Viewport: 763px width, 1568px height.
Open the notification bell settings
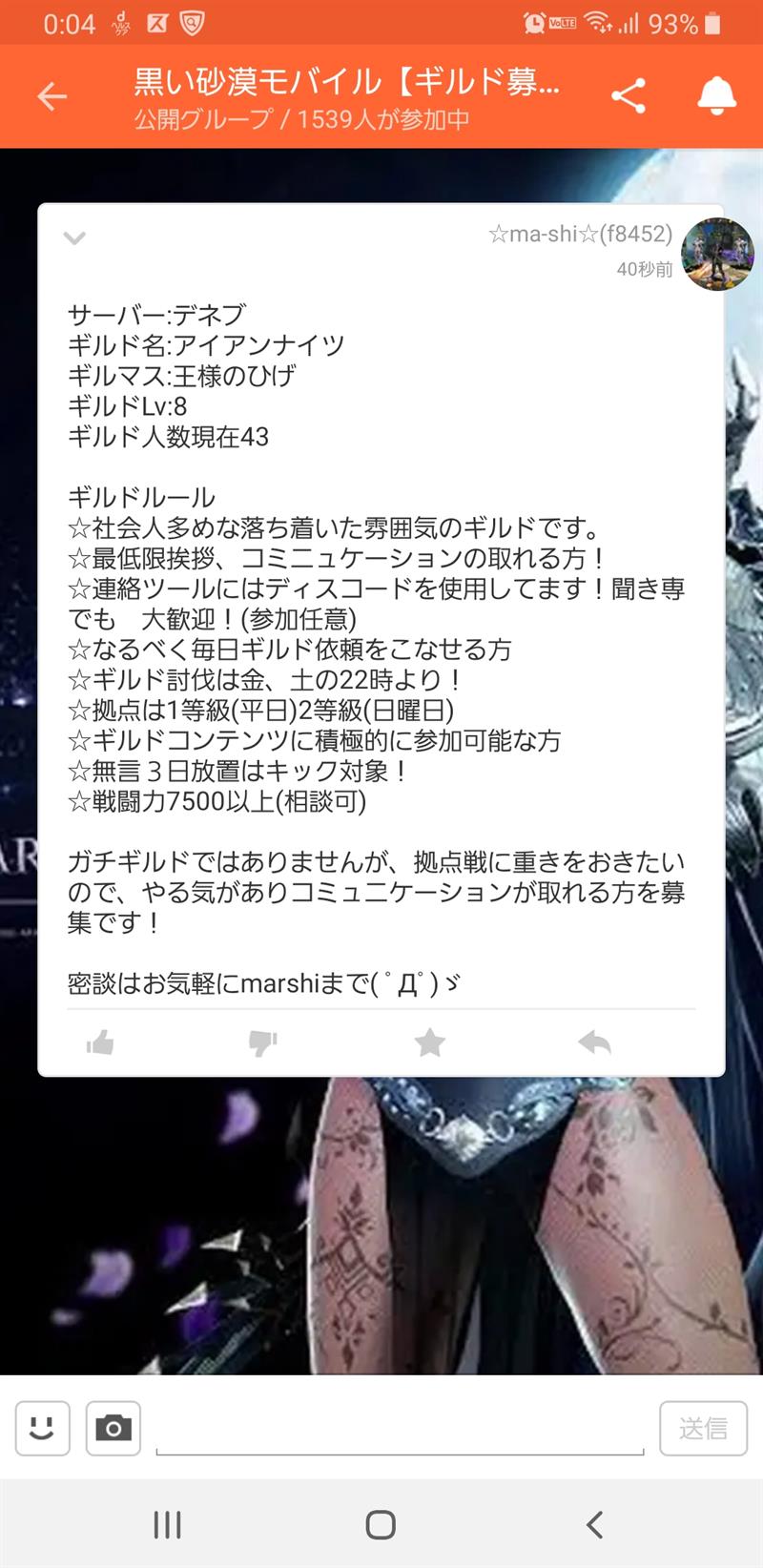coord(717,96)
